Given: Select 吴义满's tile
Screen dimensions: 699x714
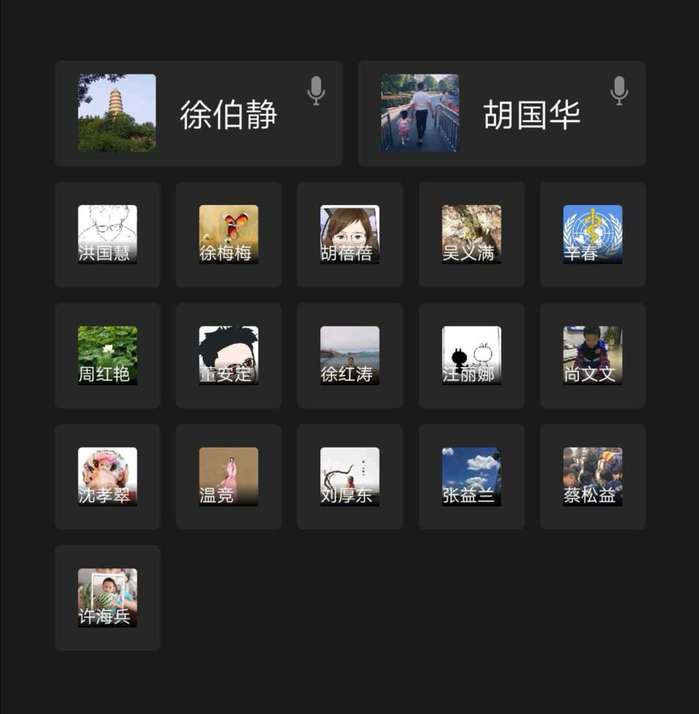Looking at the screenshot, I should pyautogui.click(x=471, y=234).
